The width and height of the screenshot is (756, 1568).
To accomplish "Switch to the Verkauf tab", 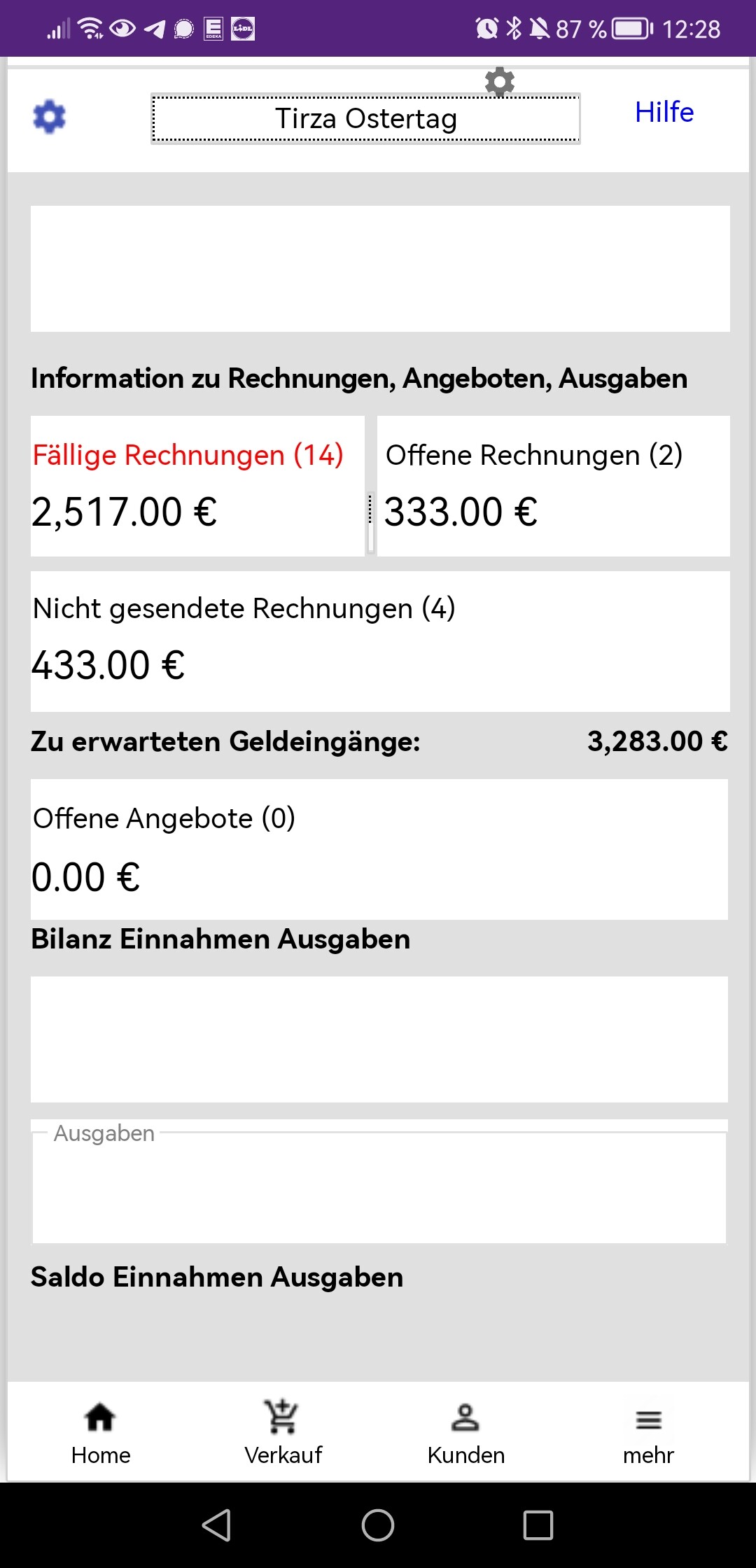I will 283,1432.
